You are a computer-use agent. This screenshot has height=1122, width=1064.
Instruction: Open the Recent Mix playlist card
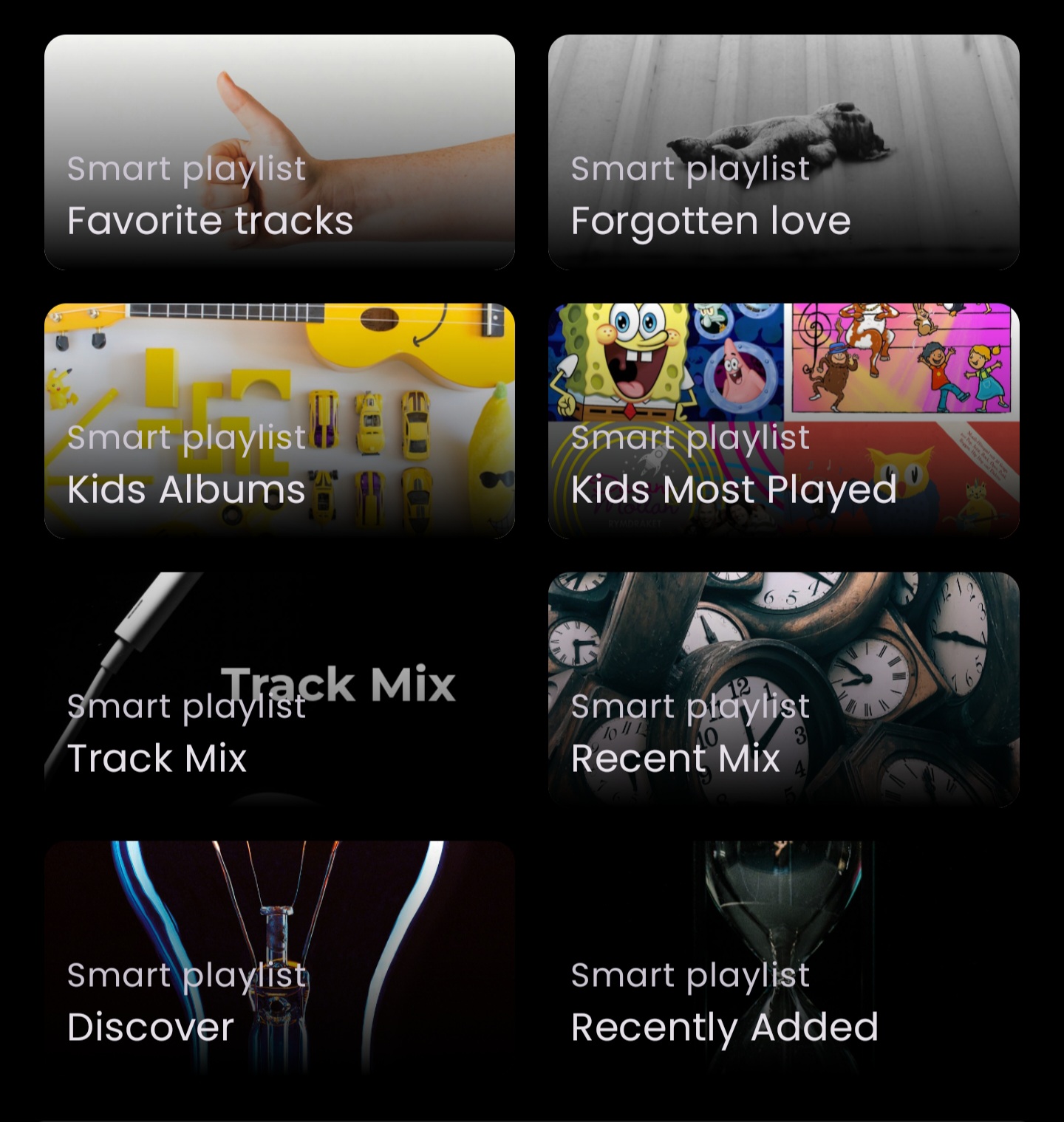pos(783,690)
